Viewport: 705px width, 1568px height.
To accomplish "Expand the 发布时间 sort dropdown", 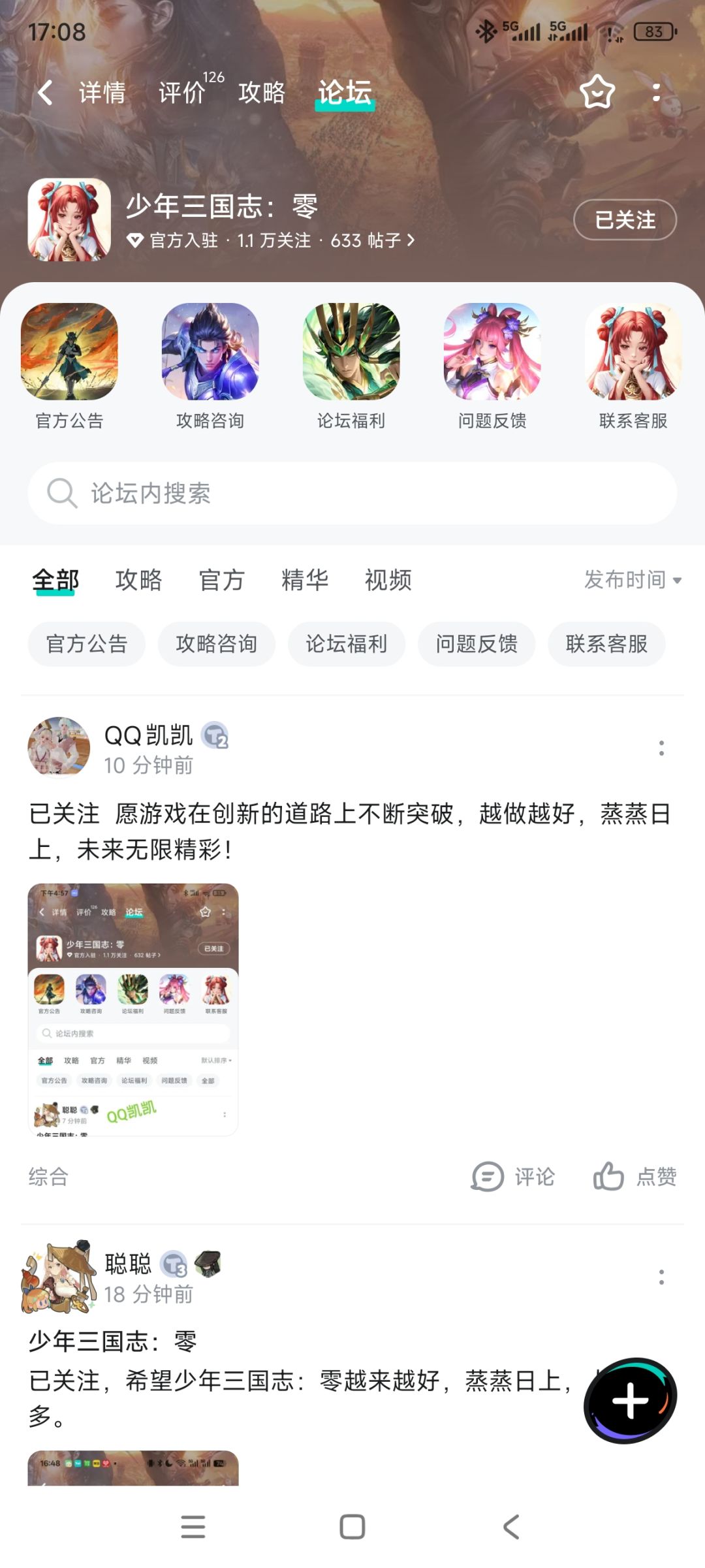I will (x=633, y=580).
